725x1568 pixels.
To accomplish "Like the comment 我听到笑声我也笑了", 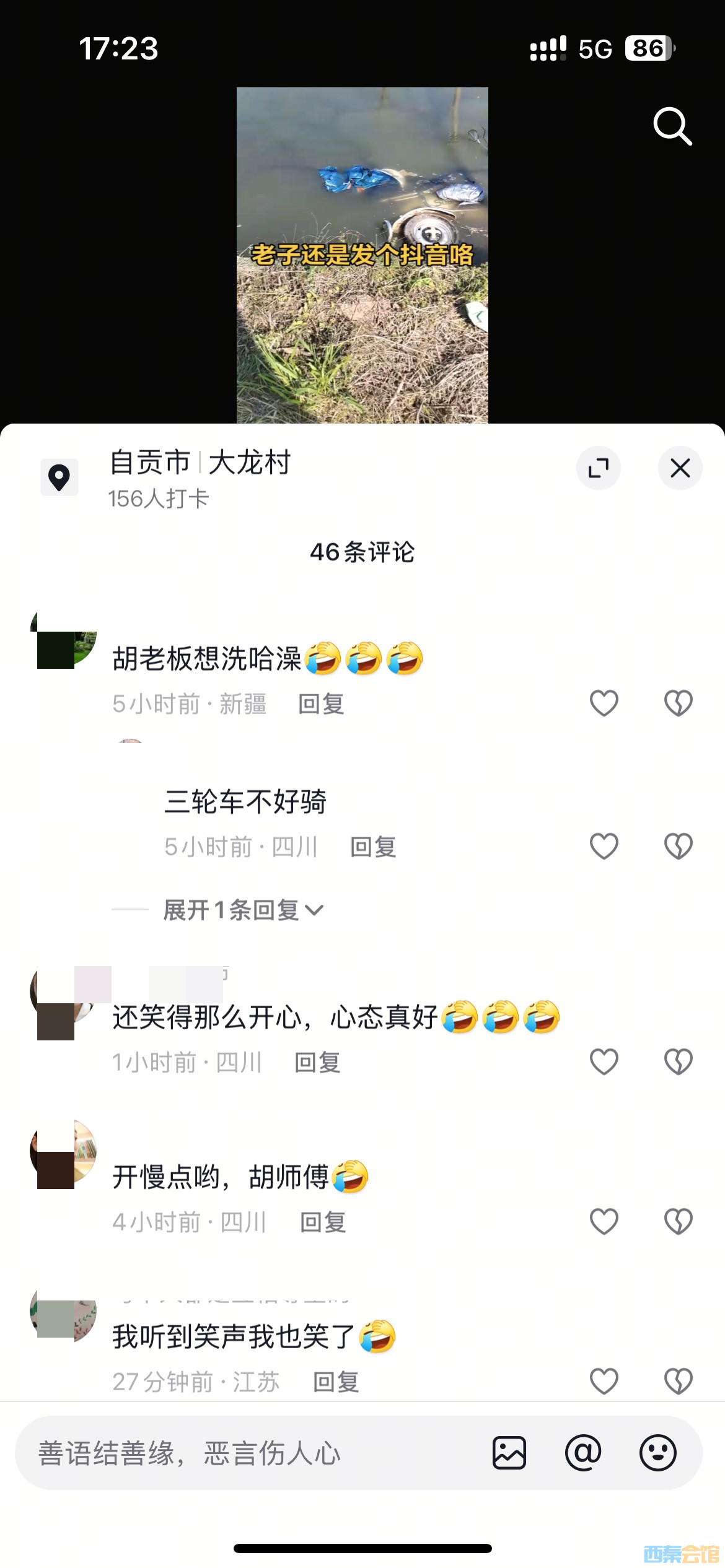I will tap(604, 1382).
